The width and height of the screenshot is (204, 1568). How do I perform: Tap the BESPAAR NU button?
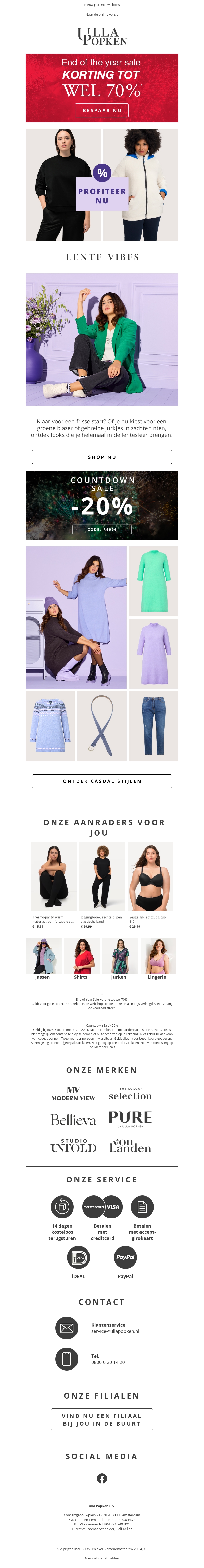pos(102,110)
